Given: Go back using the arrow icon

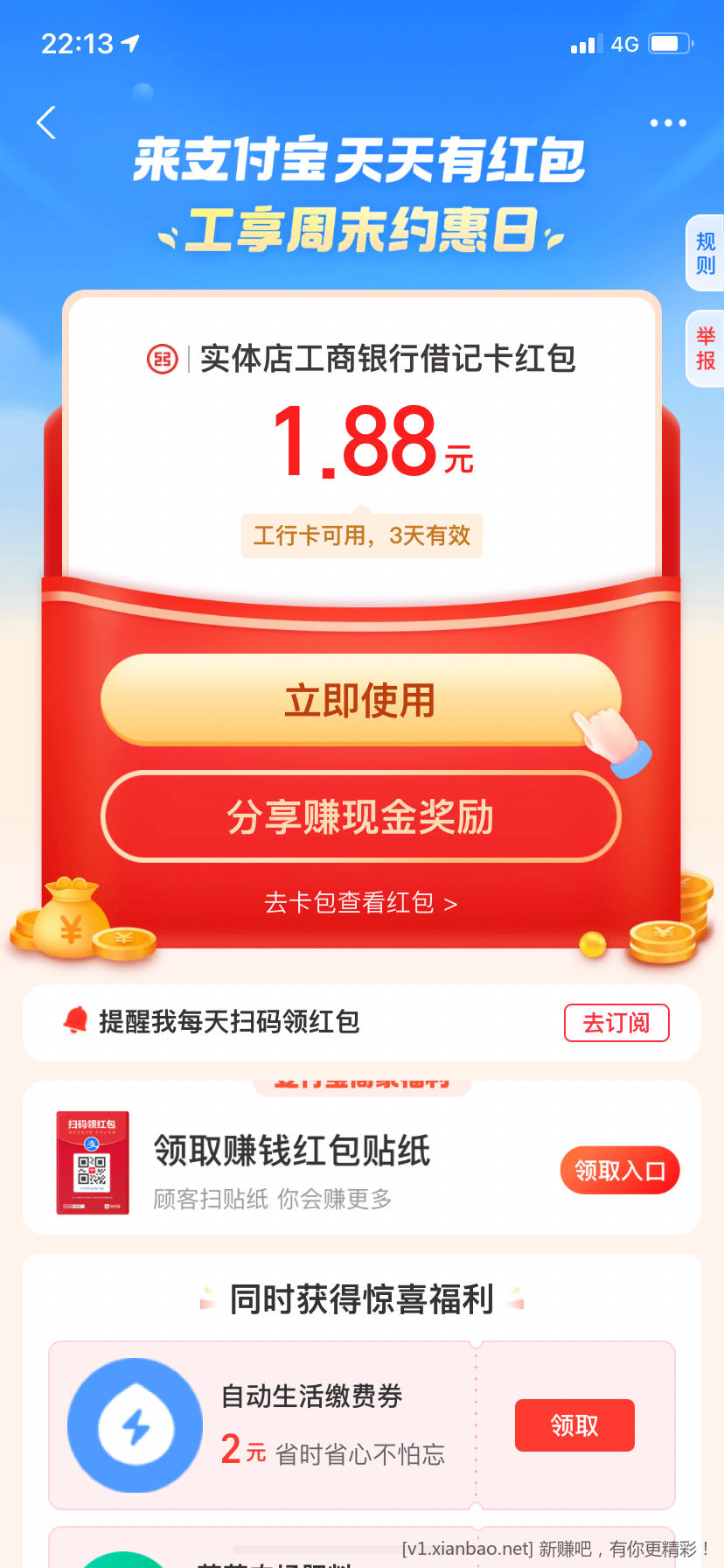Looking at the screenshot, I should coord(47,123).
